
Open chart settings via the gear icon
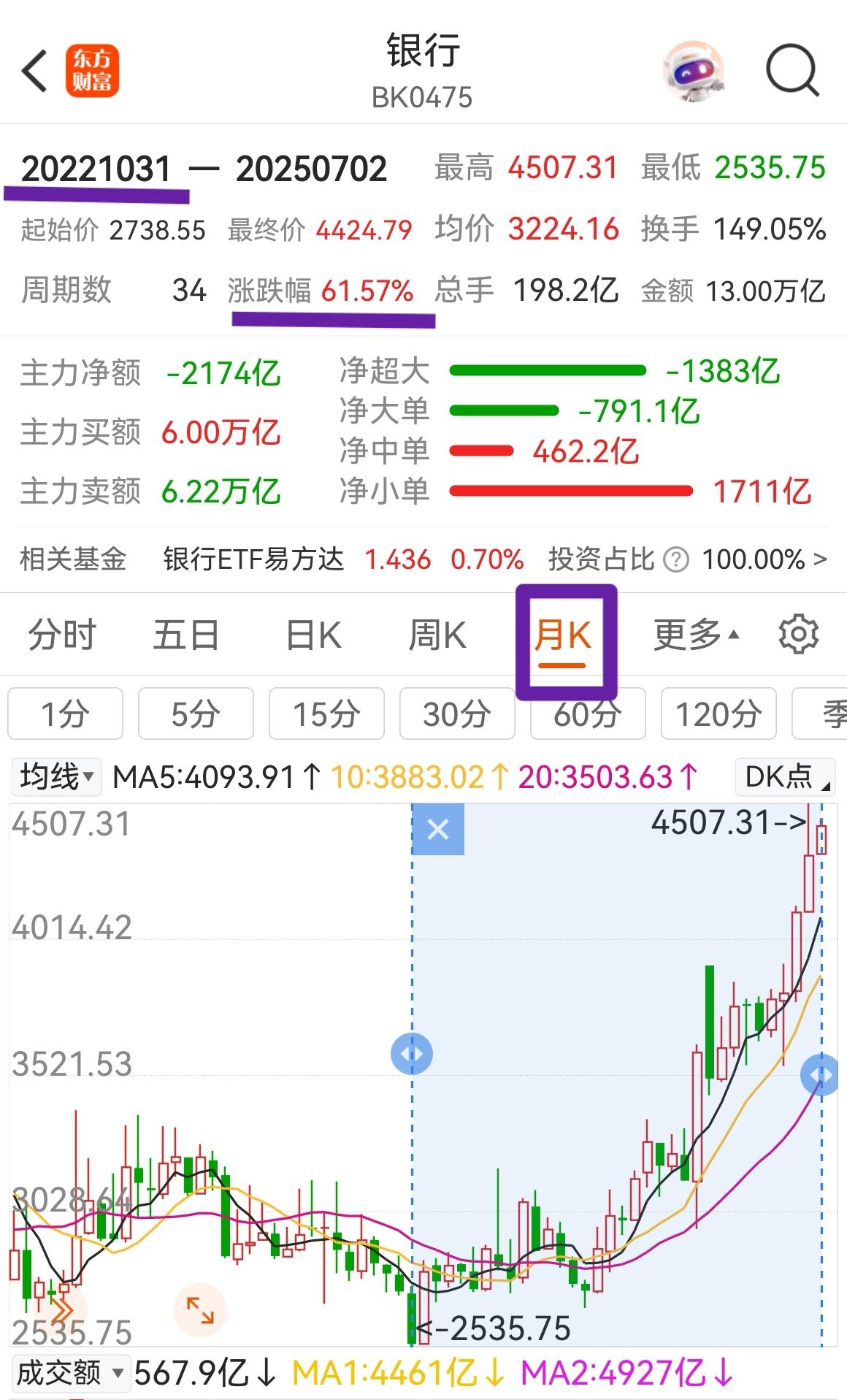799,634
